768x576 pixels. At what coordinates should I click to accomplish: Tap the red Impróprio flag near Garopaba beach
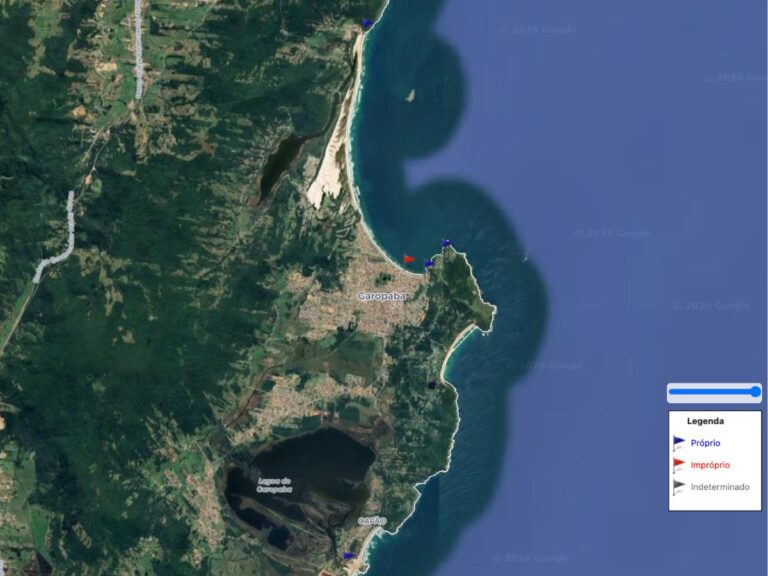pyautogui.click(x=409, y=259)
